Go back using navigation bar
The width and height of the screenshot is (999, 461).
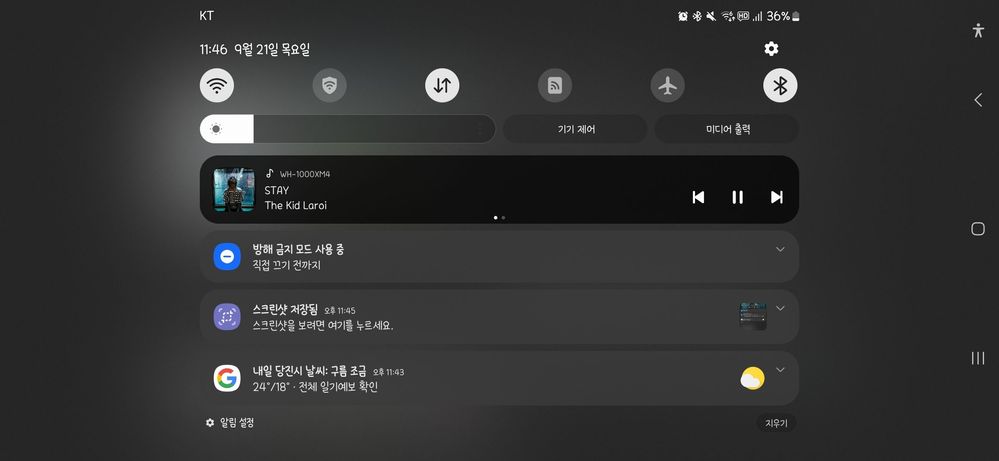point(978,100)
